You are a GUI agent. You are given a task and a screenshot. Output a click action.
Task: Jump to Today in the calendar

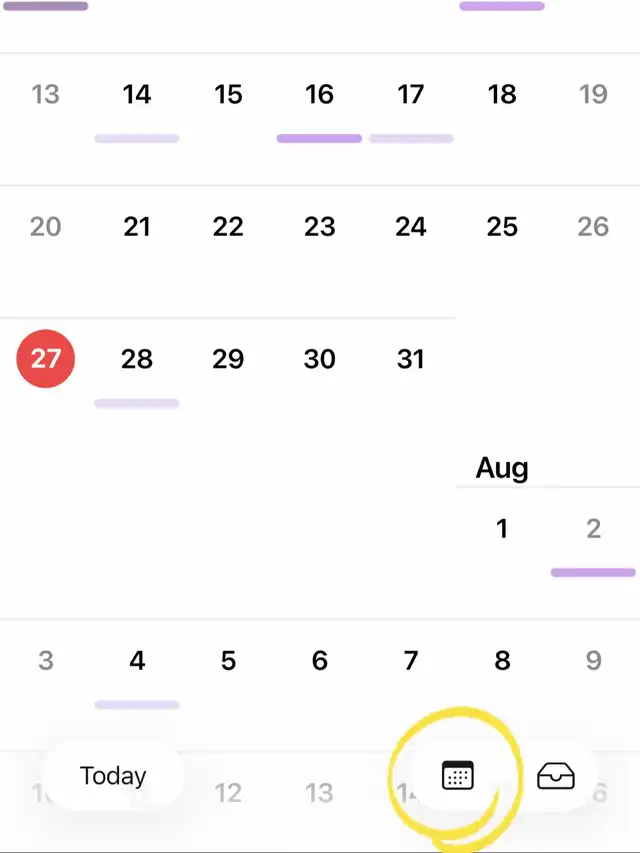click(x=113, y=776)
